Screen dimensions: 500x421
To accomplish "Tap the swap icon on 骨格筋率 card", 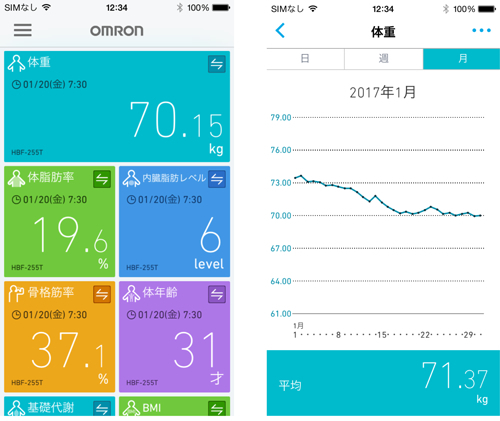I will [102, 294].
